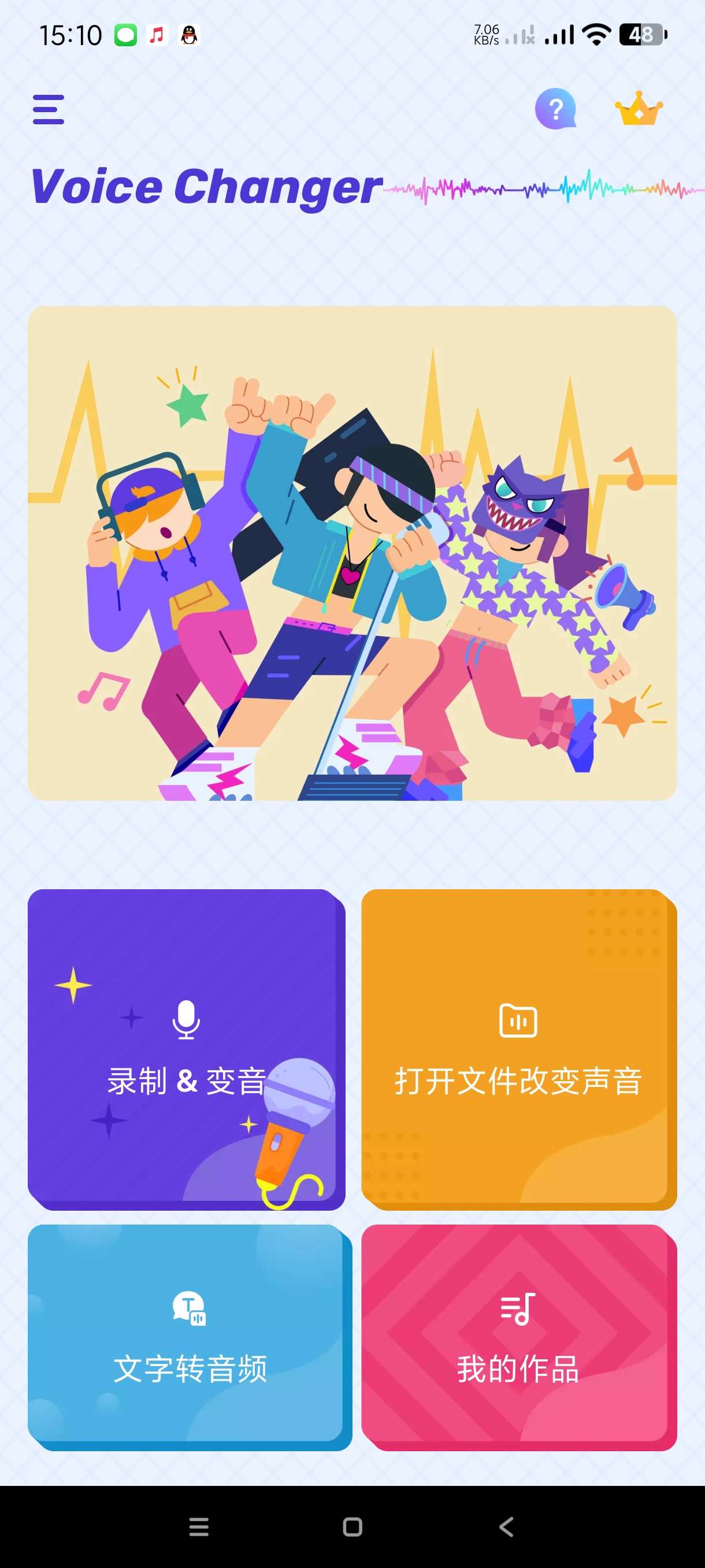The image size is (705, 1568).
Task: Tap the system back button
Action: 506,1526
